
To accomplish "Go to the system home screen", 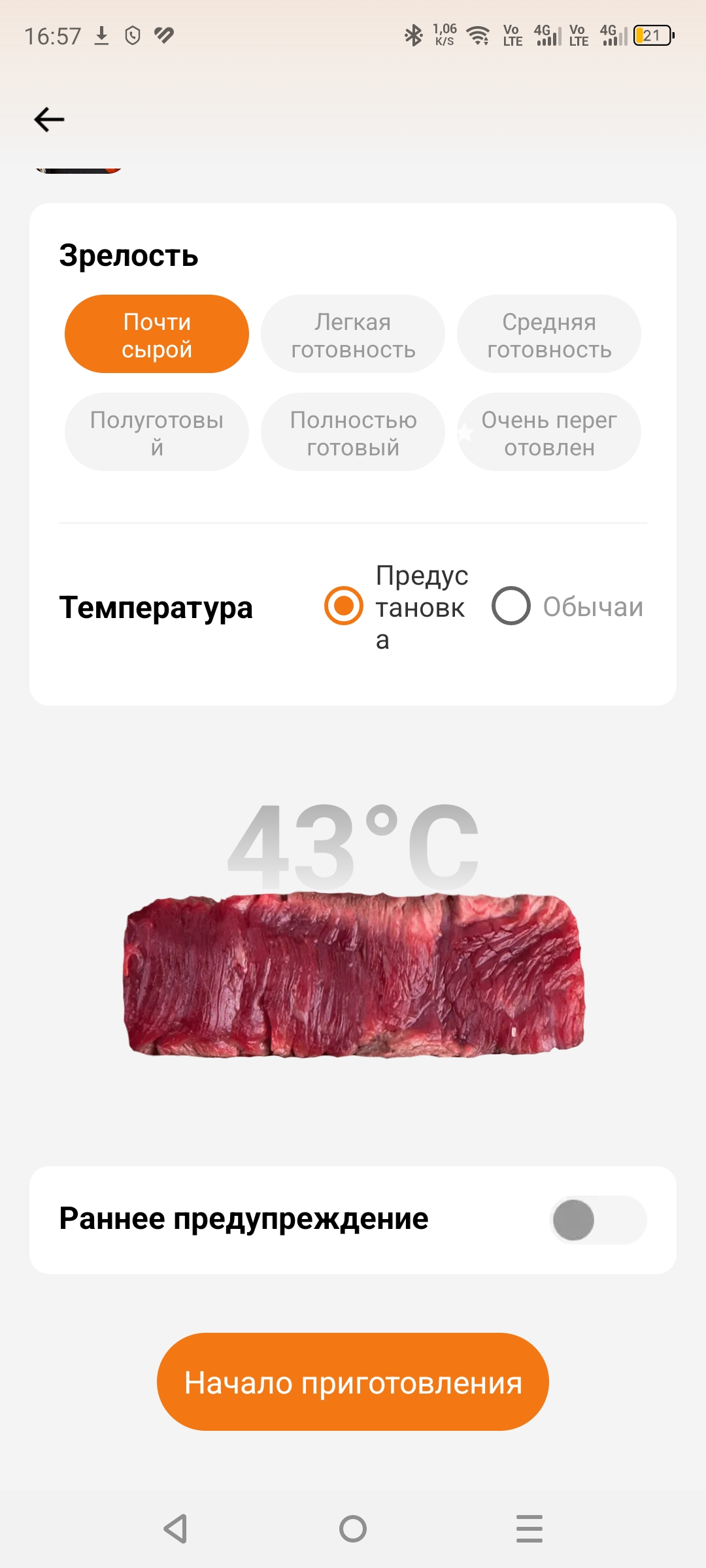I will tap(353, 1529).
